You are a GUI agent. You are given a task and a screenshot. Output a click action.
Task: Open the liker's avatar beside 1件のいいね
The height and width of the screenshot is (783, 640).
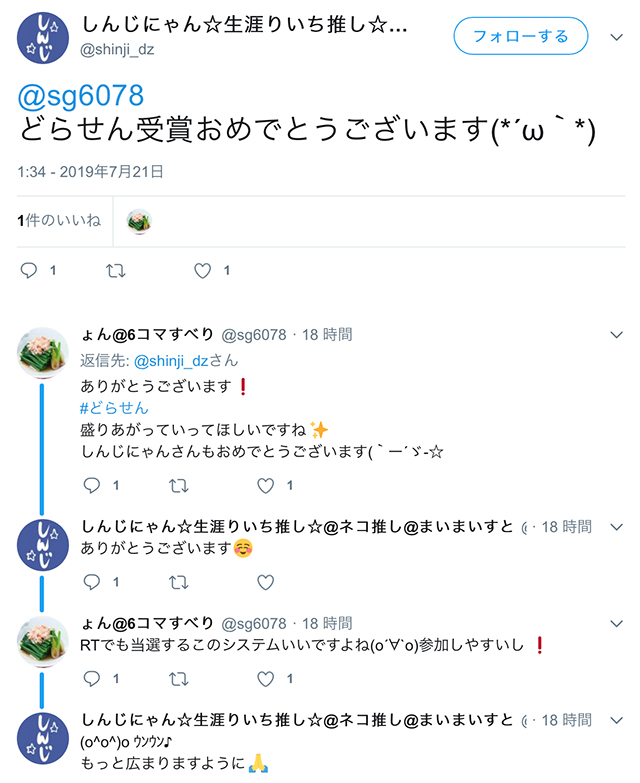pyautogui.click(x=139, y=221)
